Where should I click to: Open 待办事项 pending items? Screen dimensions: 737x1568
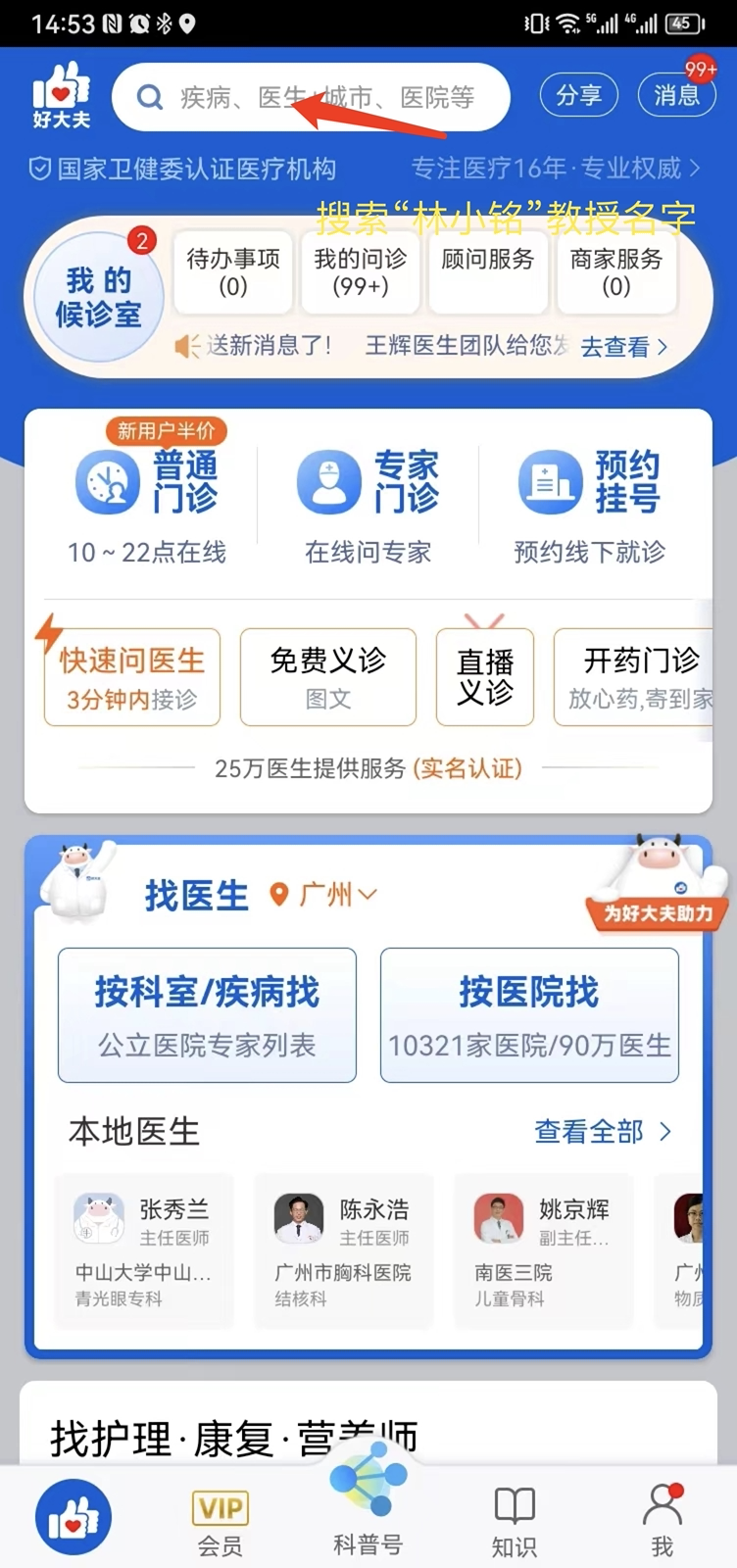(x=233, y=271)
